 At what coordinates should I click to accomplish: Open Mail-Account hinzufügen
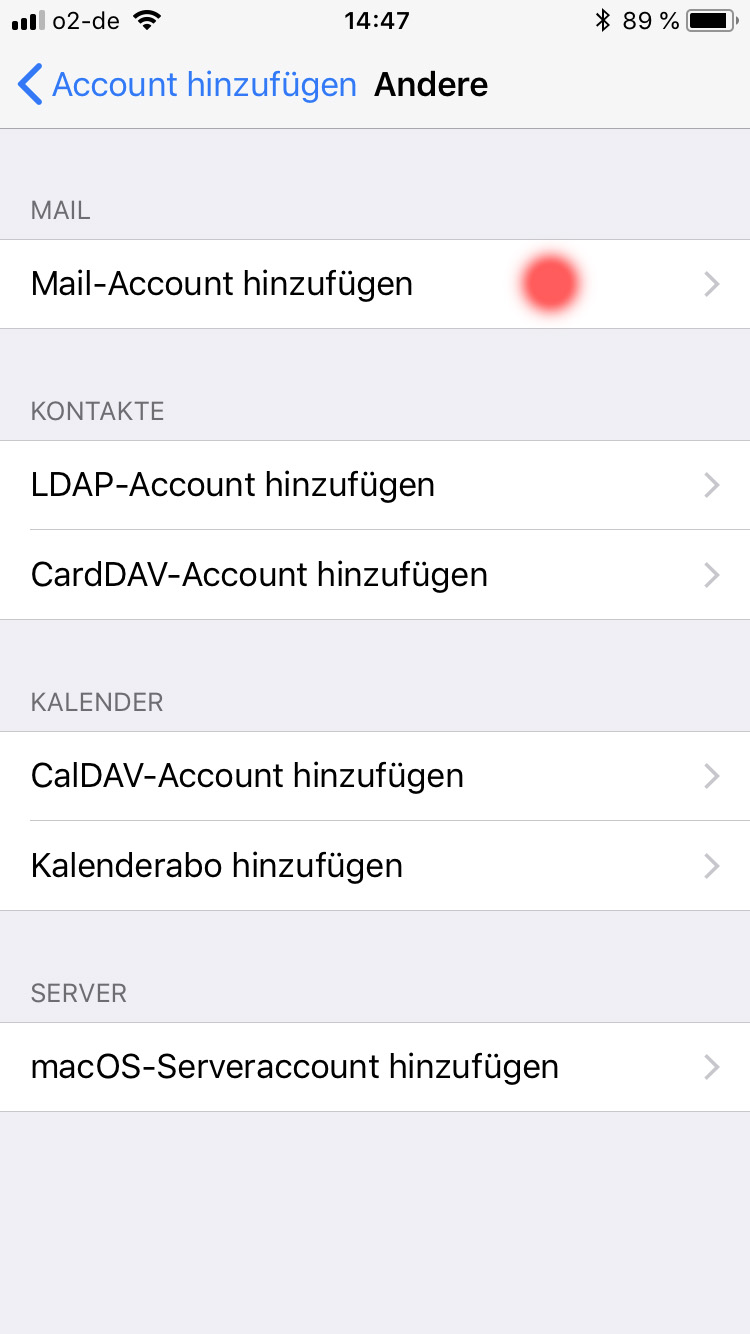click(x=375, y=284)
